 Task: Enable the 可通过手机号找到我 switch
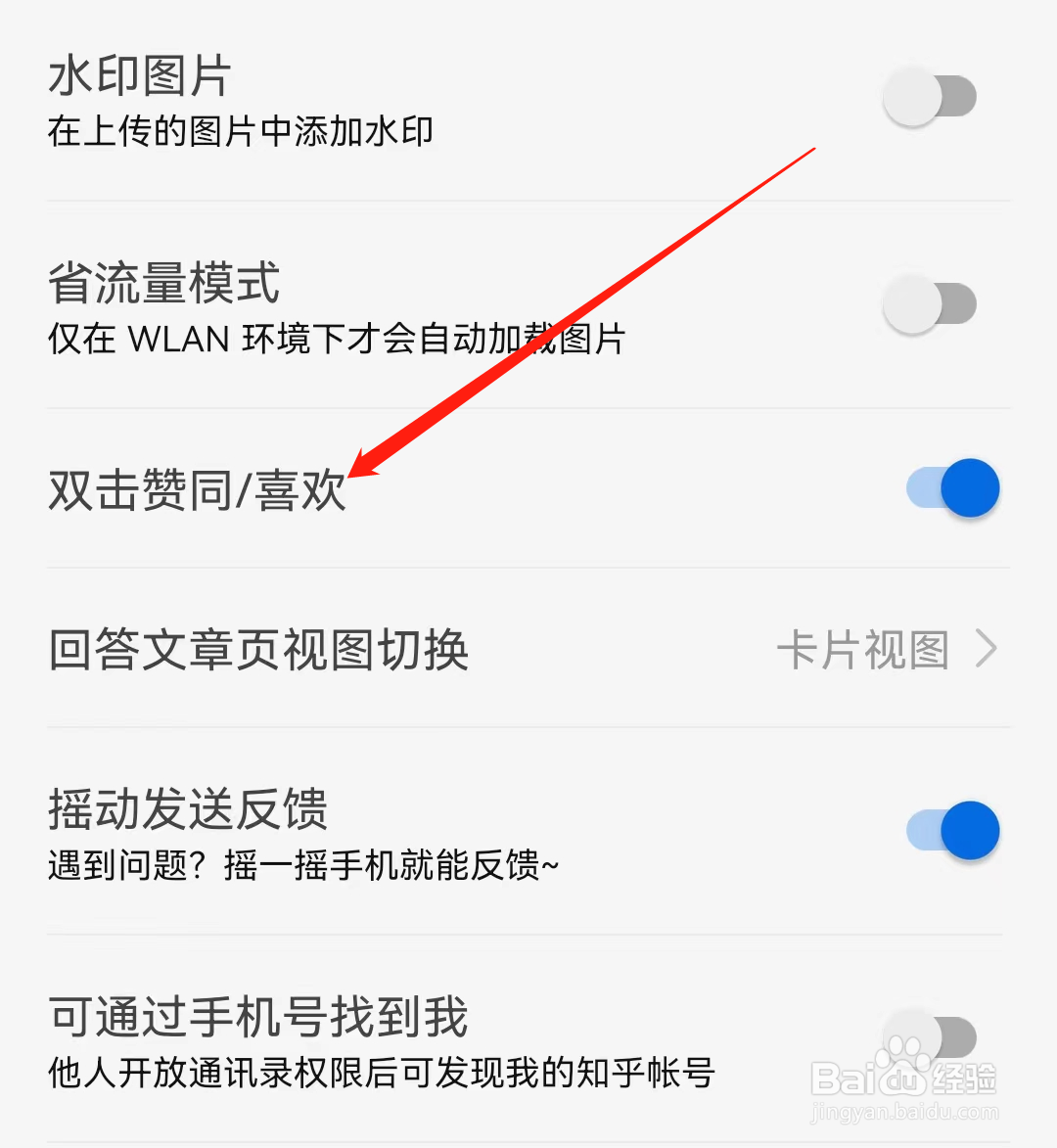point(928,1034)
